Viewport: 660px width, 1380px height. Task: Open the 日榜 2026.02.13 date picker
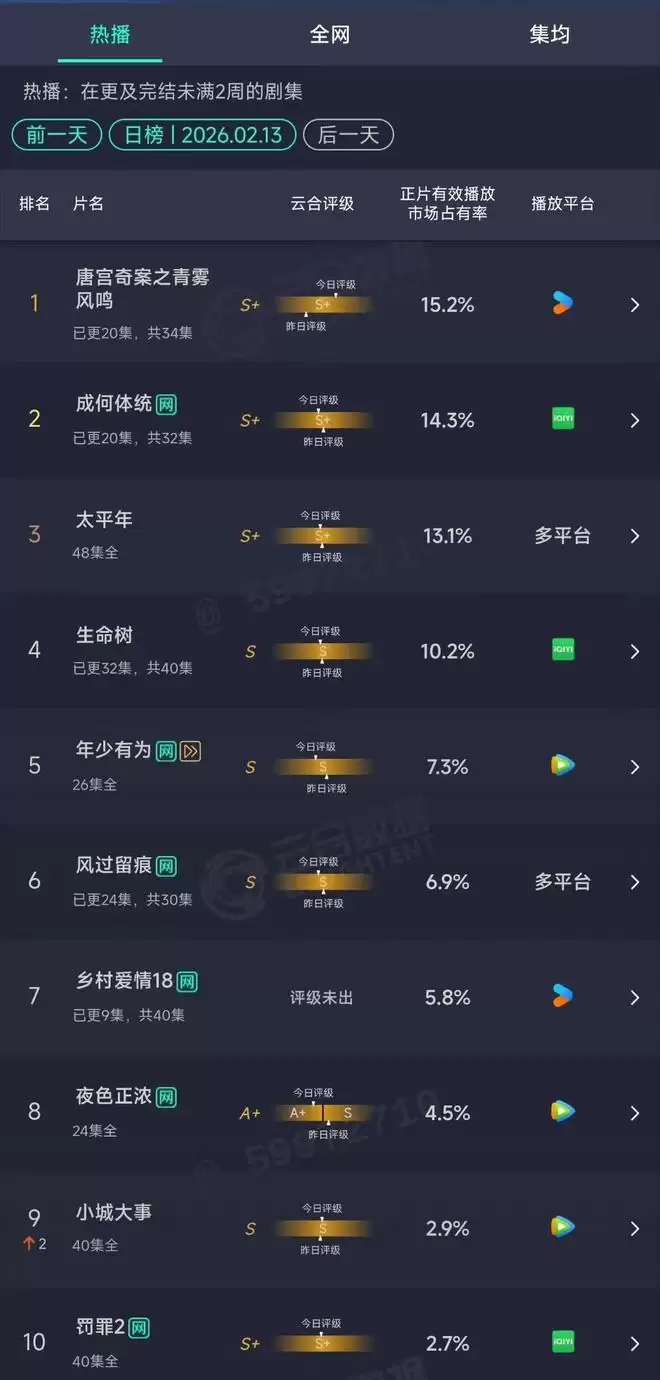[202, 135]
